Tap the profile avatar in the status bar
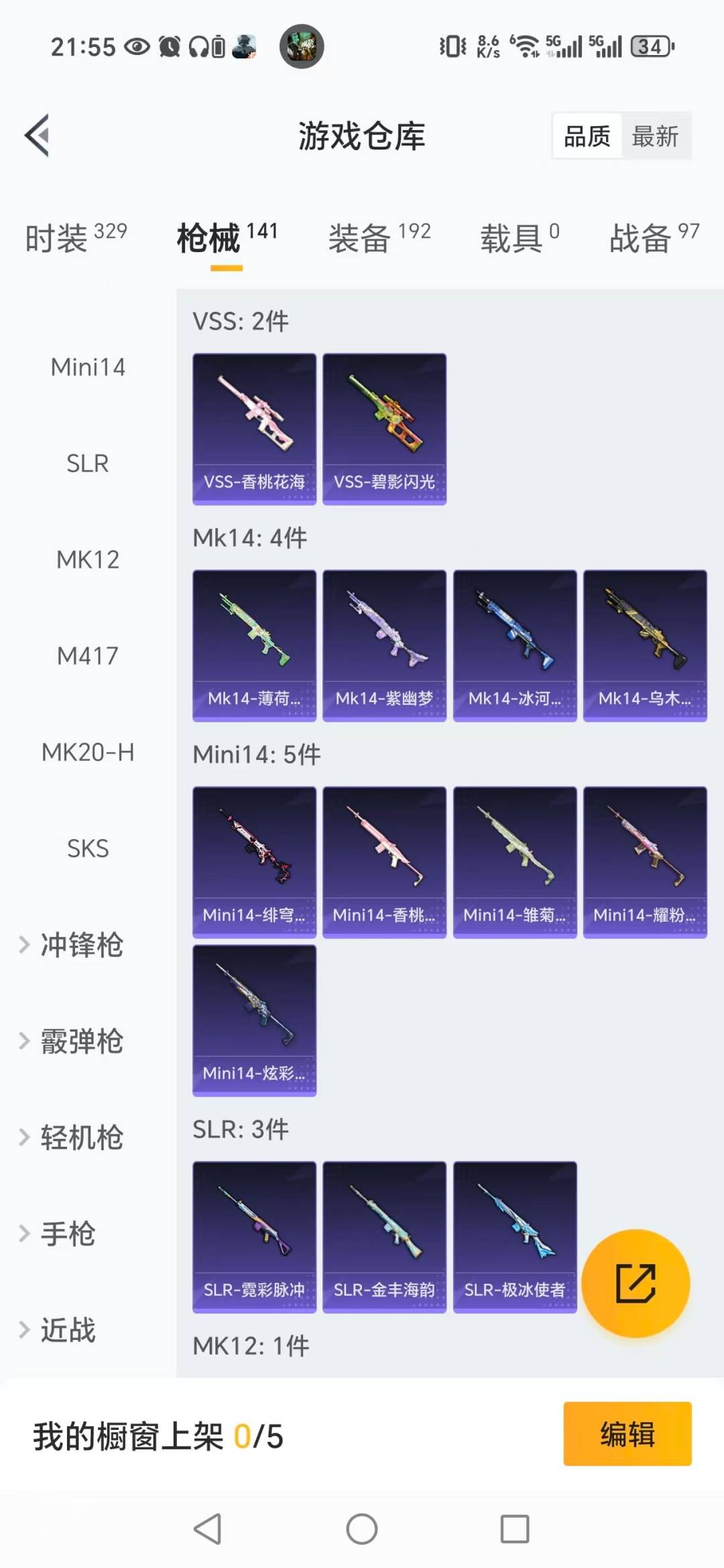This screenshot has width=724, height=1568. (301, 44)
